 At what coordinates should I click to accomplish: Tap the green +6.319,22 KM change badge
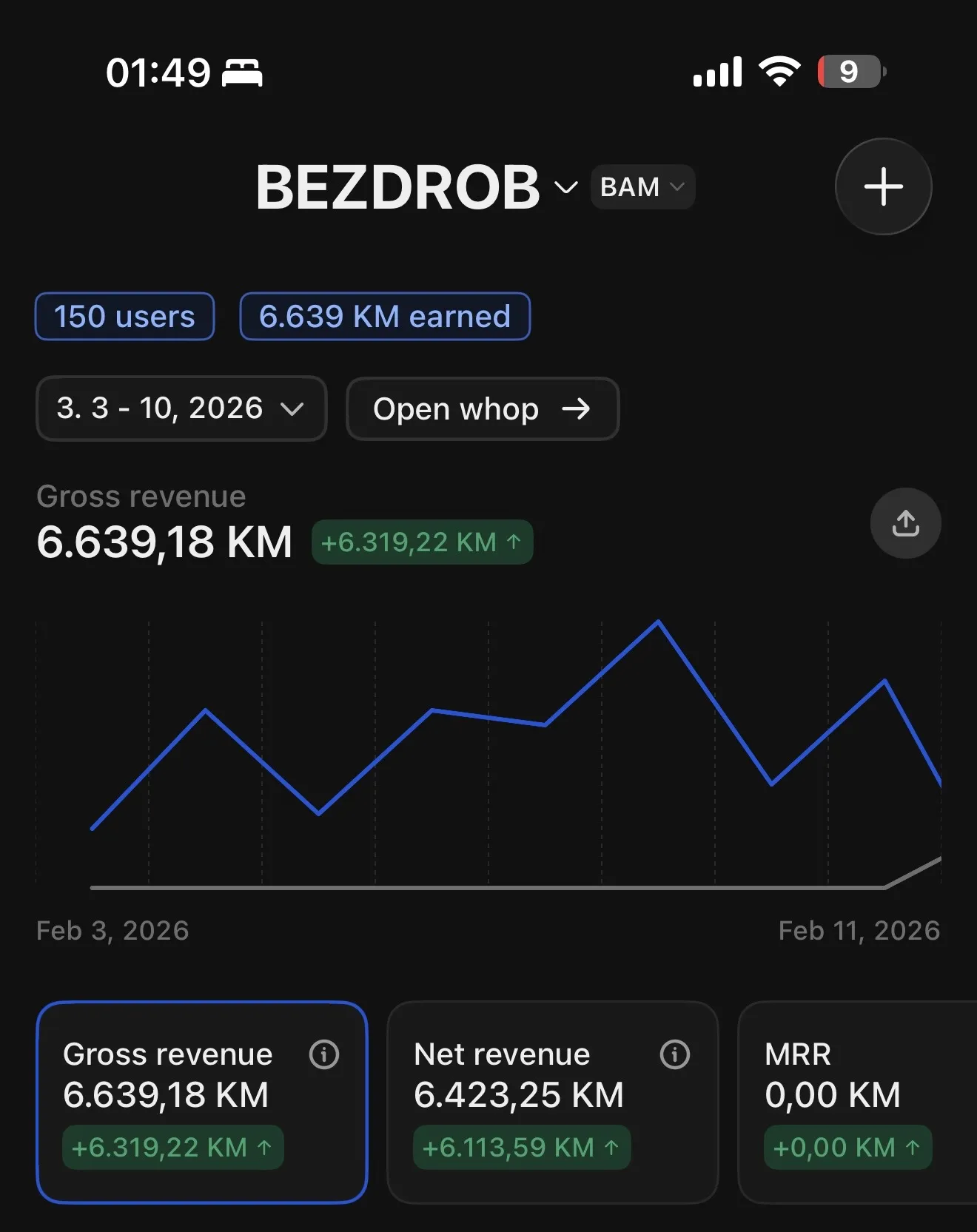(x=422, y=542)
